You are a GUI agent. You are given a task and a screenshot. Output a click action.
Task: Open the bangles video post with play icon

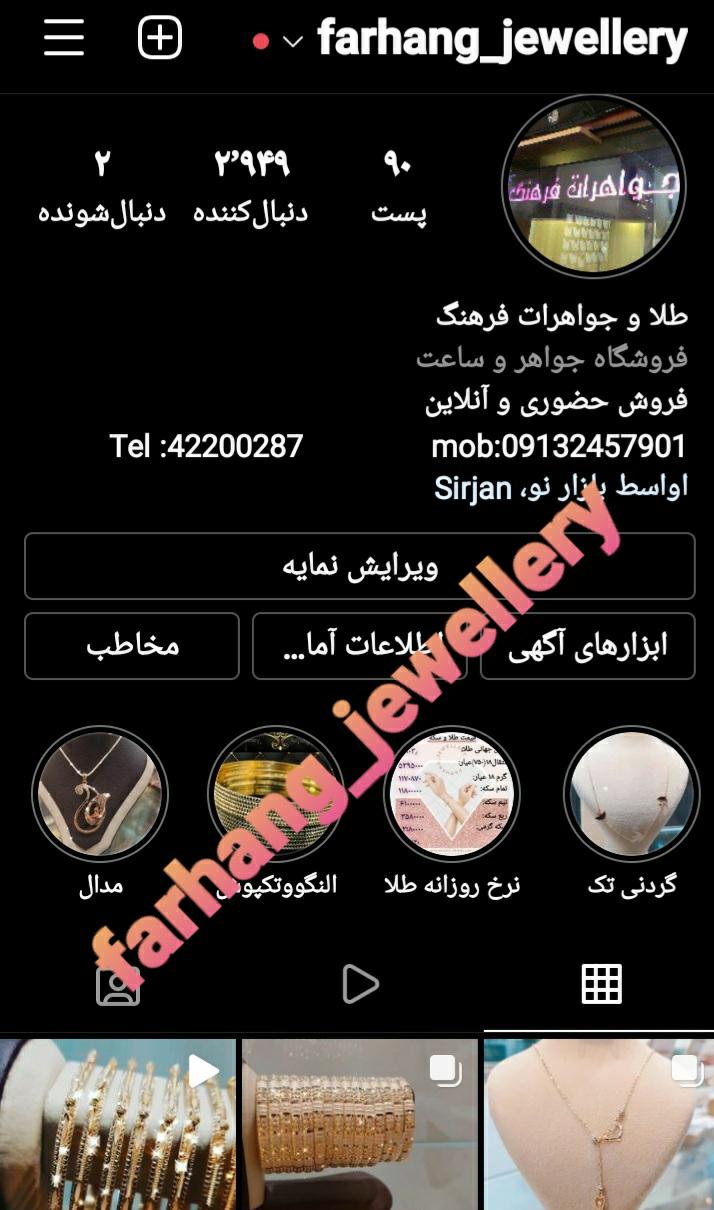click(118, 1125)
